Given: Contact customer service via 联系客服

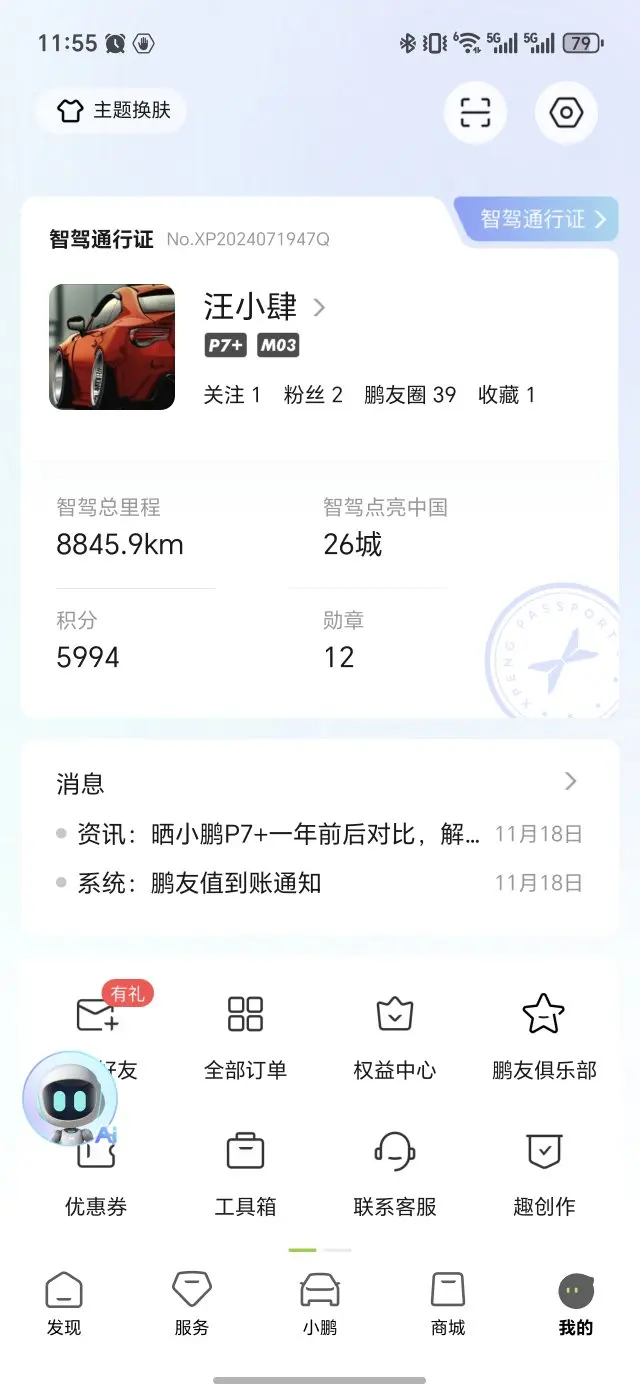Looking at the screenshot, I should tap(395, 1170).
